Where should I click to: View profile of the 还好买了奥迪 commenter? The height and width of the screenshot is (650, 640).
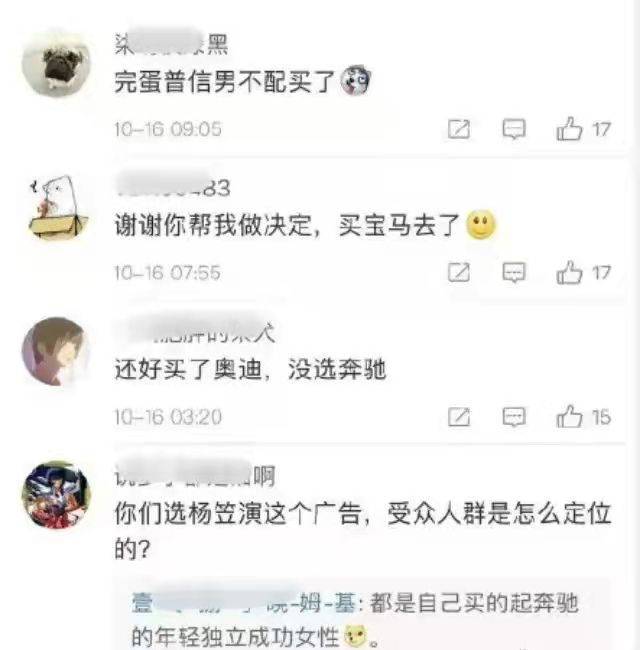click(56, 351)
